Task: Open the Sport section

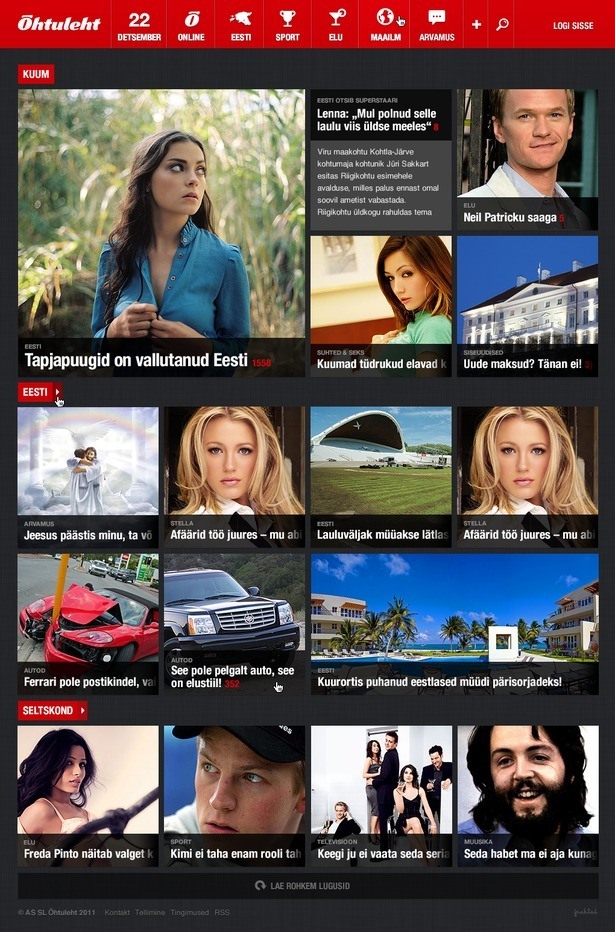Action: (287, 24)
